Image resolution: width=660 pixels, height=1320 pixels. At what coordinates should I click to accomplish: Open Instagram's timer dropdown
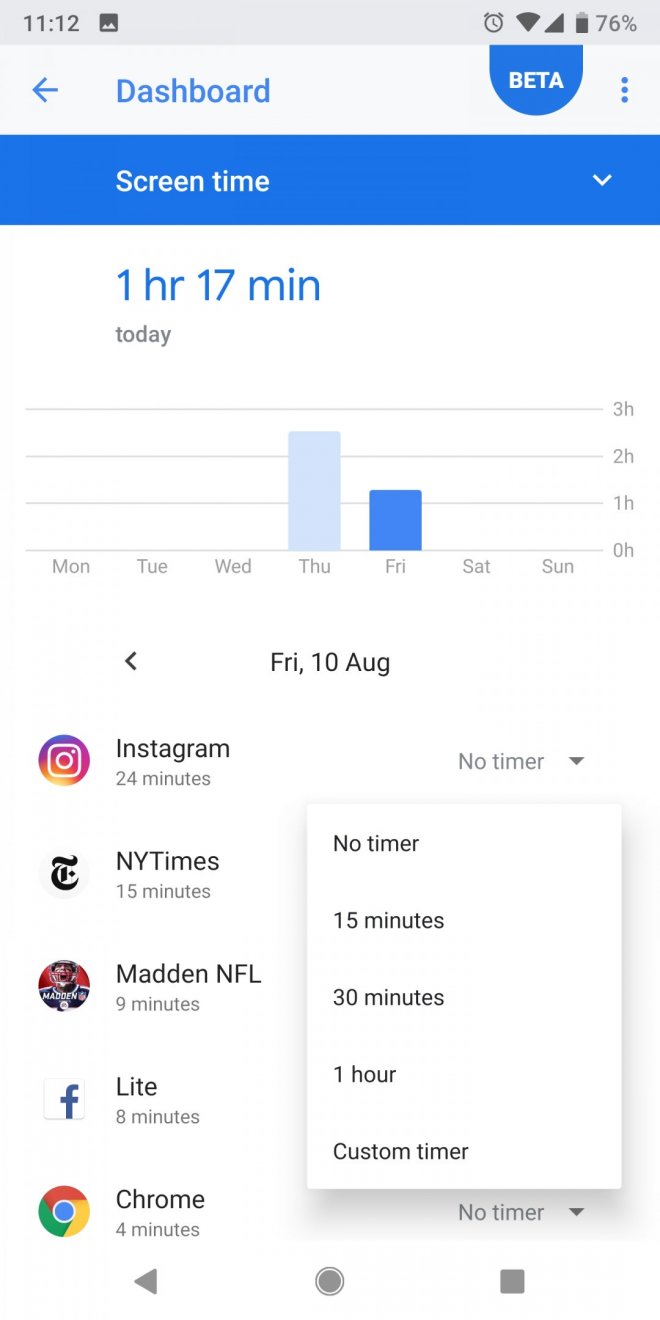pyautogui.click(x=520, y=761)
